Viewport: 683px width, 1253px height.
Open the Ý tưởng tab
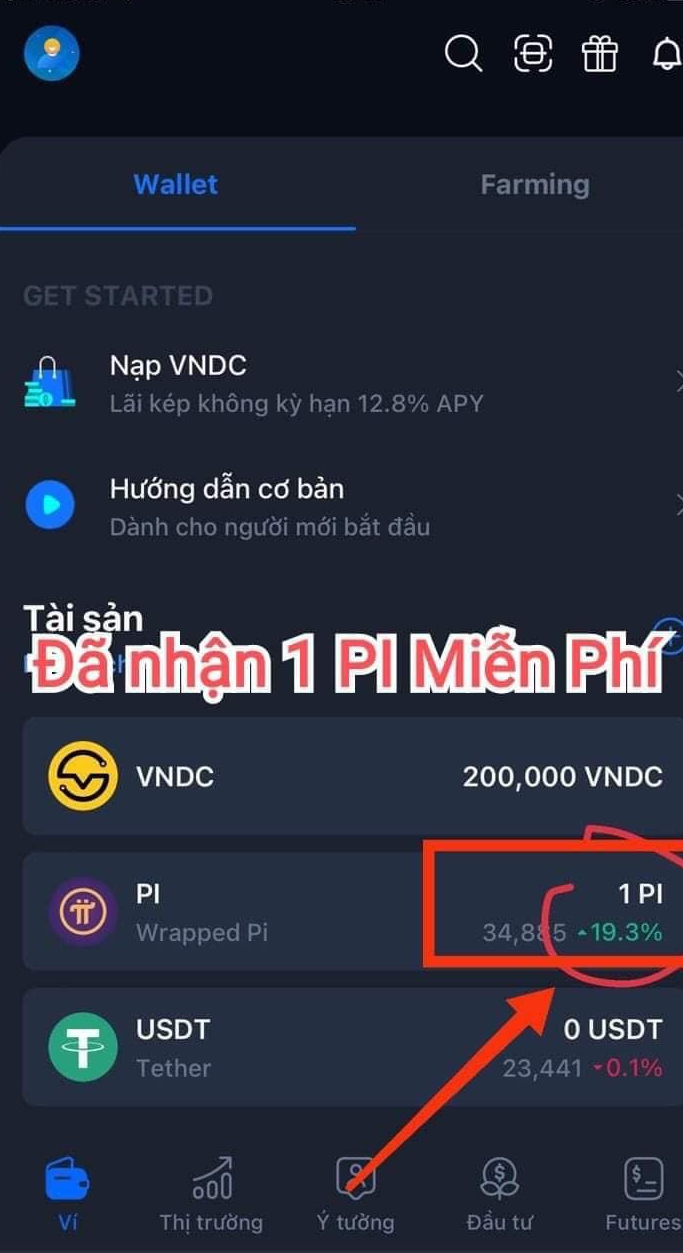(355, 1195)
